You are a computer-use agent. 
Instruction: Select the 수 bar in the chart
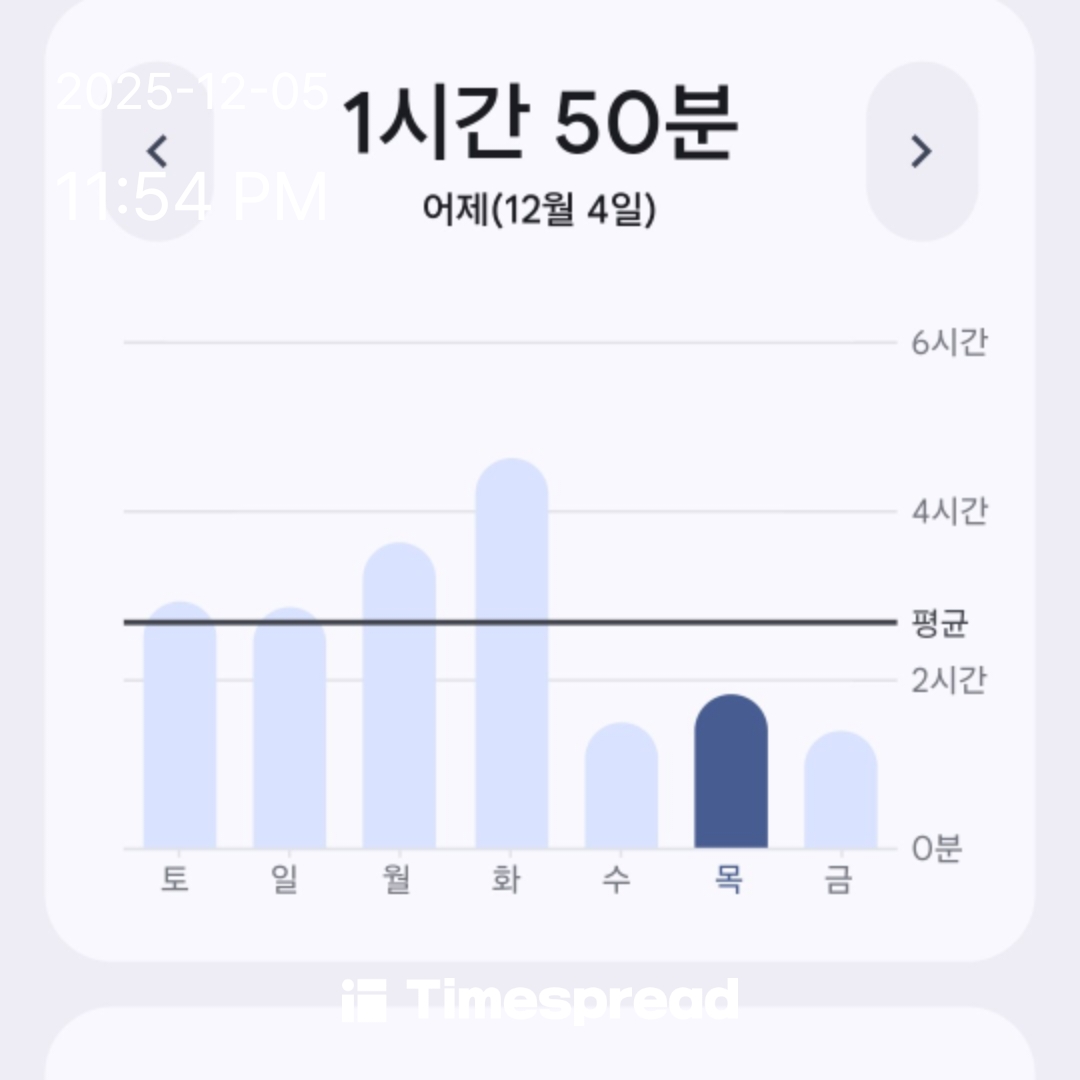pyautogui.click(x=621, y=787)
